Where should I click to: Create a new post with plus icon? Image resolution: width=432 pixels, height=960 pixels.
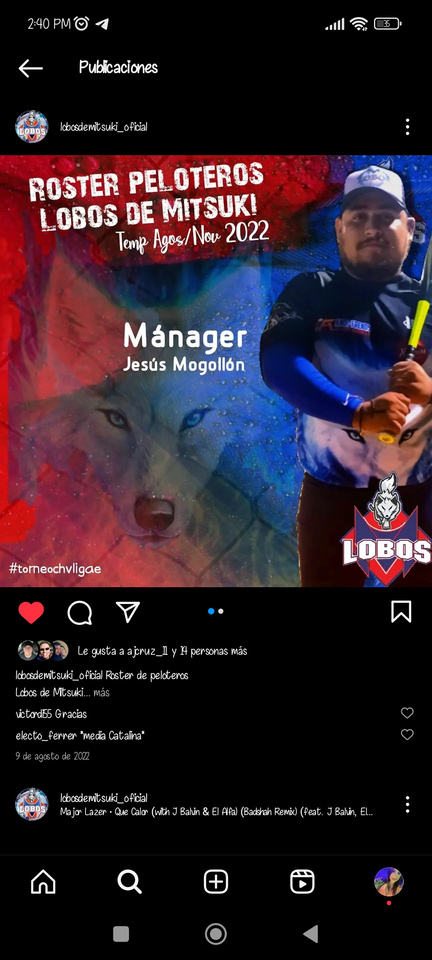216,882
